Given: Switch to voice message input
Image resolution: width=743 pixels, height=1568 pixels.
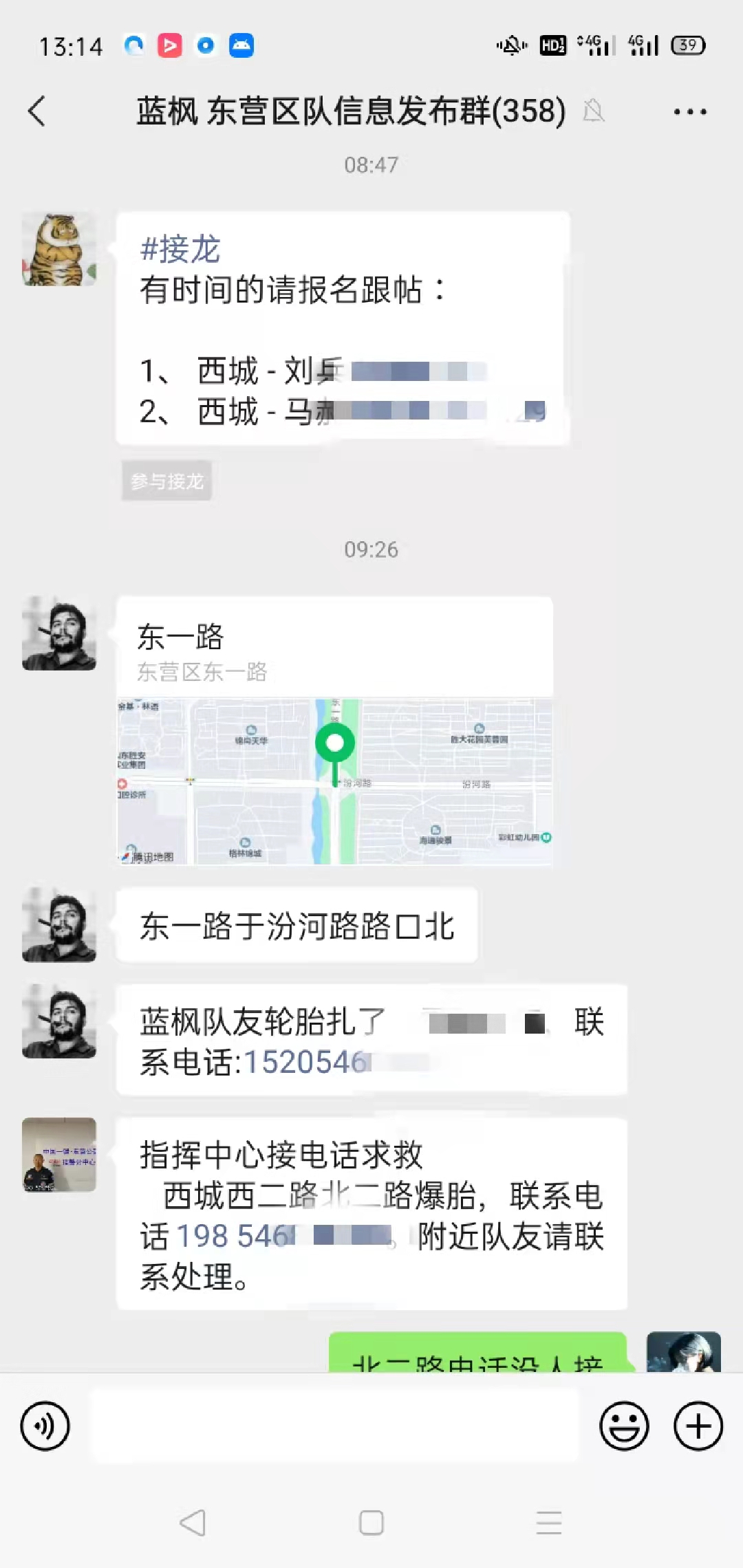Looking at the screenshot, I should 45,1426.
